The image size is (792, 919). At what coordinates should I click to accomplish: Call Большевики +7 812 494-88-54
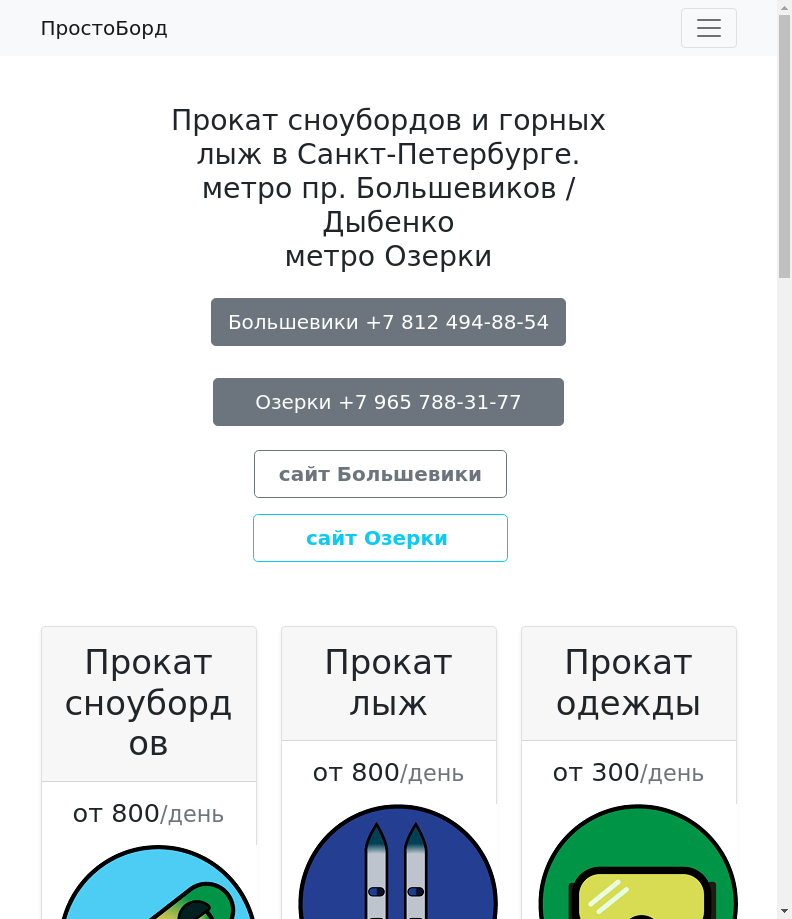[388, 322]
